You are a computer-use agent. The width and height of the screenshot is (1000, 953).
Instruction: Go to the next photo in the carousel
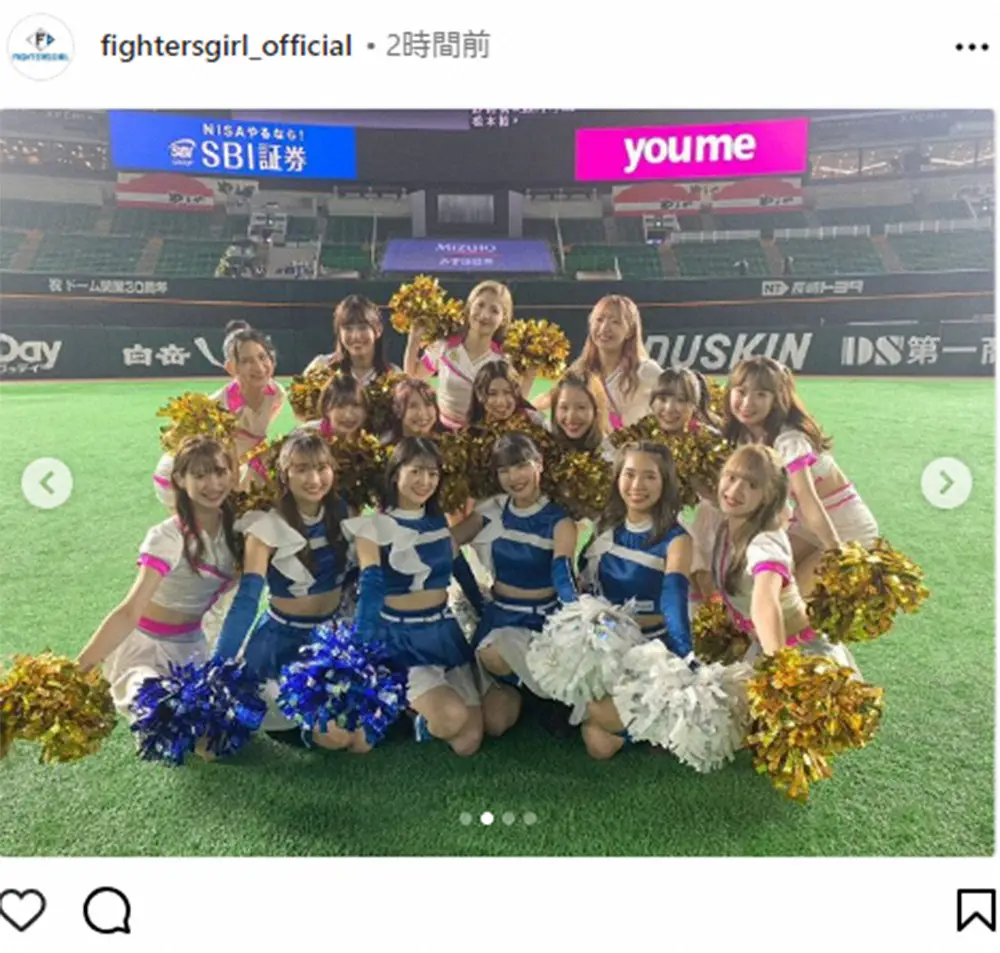pos(945,483)
